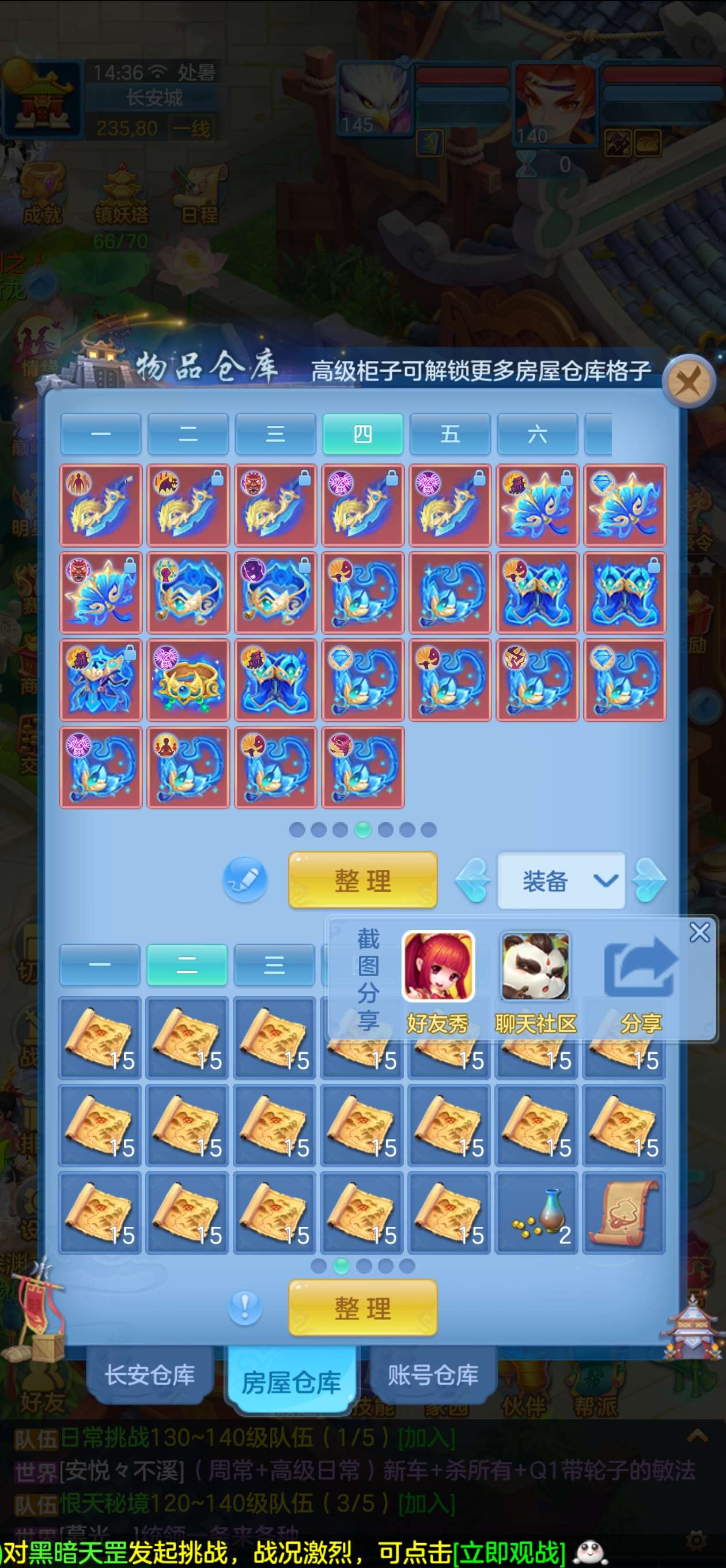Screen dimensions: 726x1568
Task: Select warehouse page 六 tab
Action: [x=538, y=434]
